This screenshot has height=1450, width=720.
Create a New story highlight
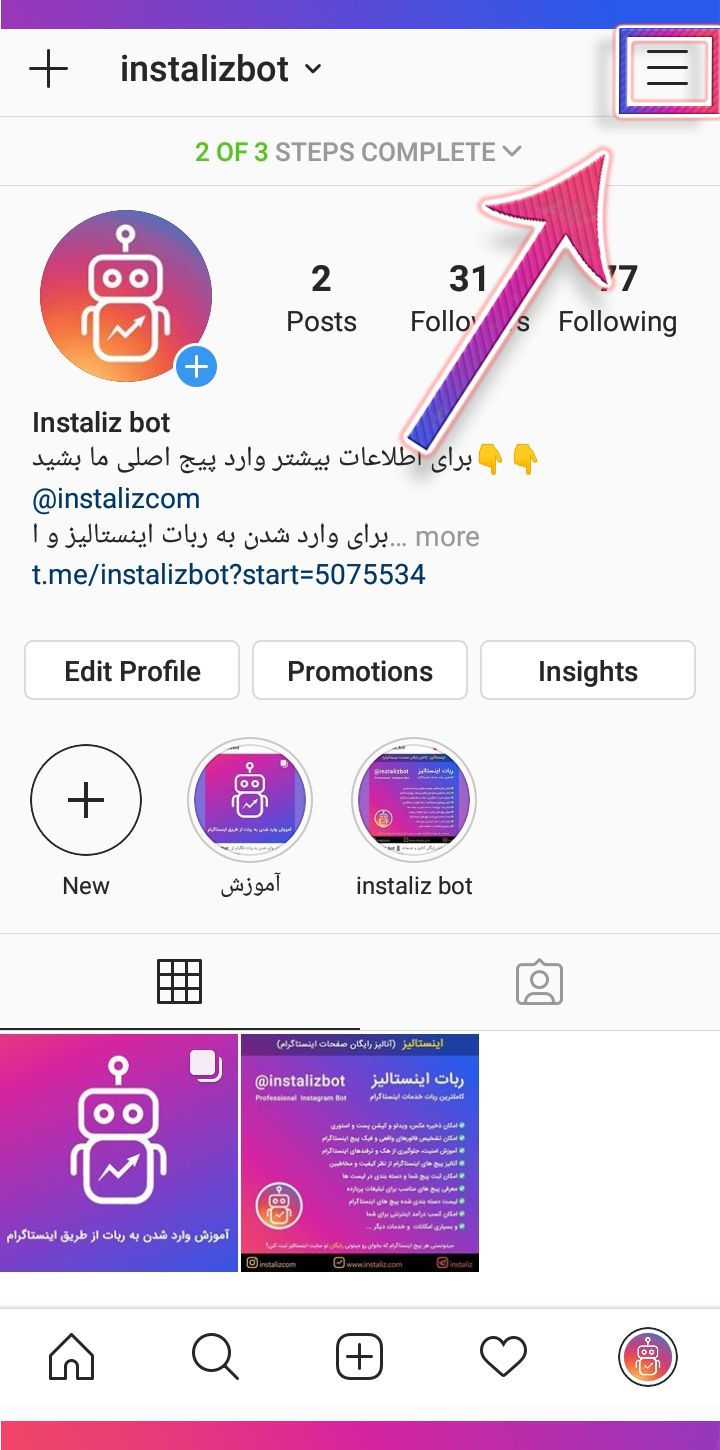pos(86,800)
